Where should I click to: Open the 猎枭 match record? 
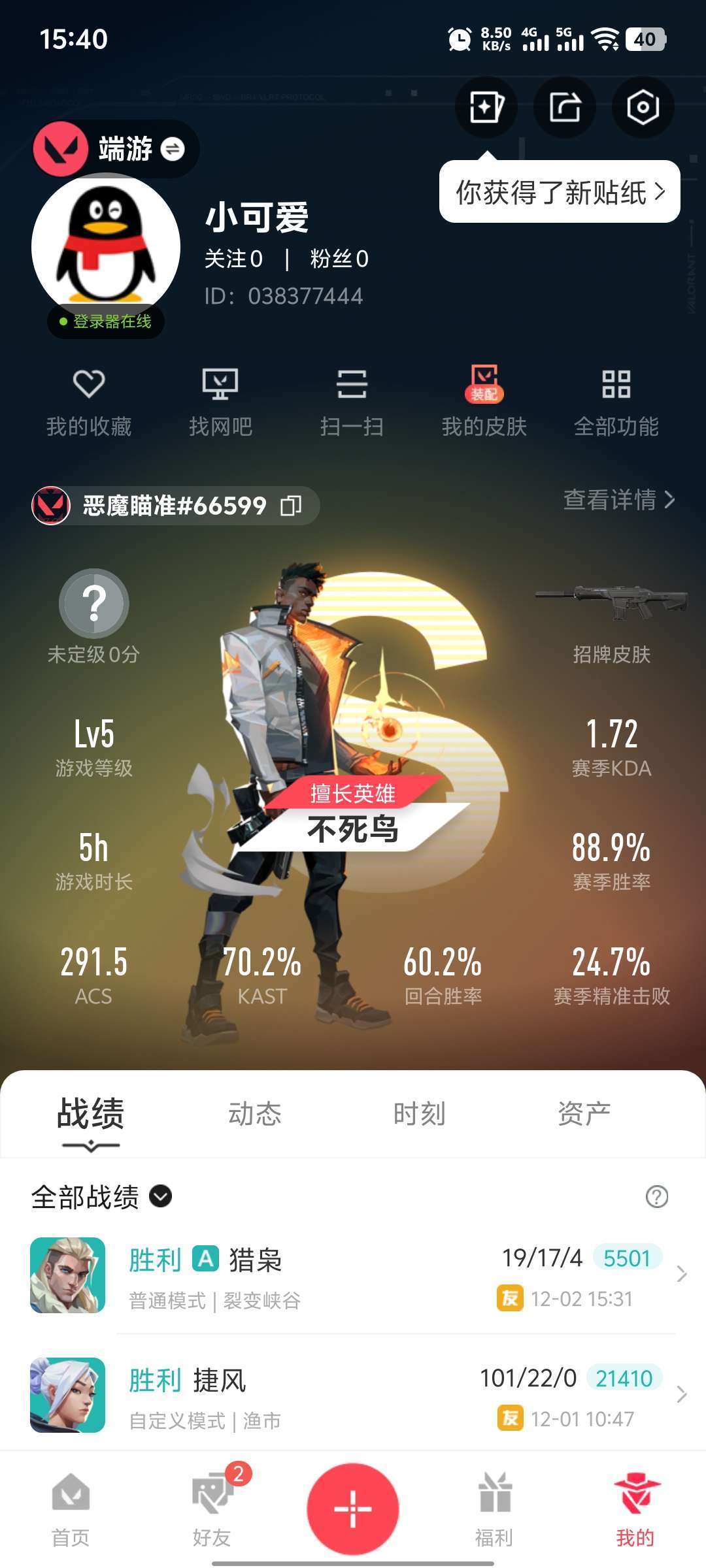[x=353, y=1275]
